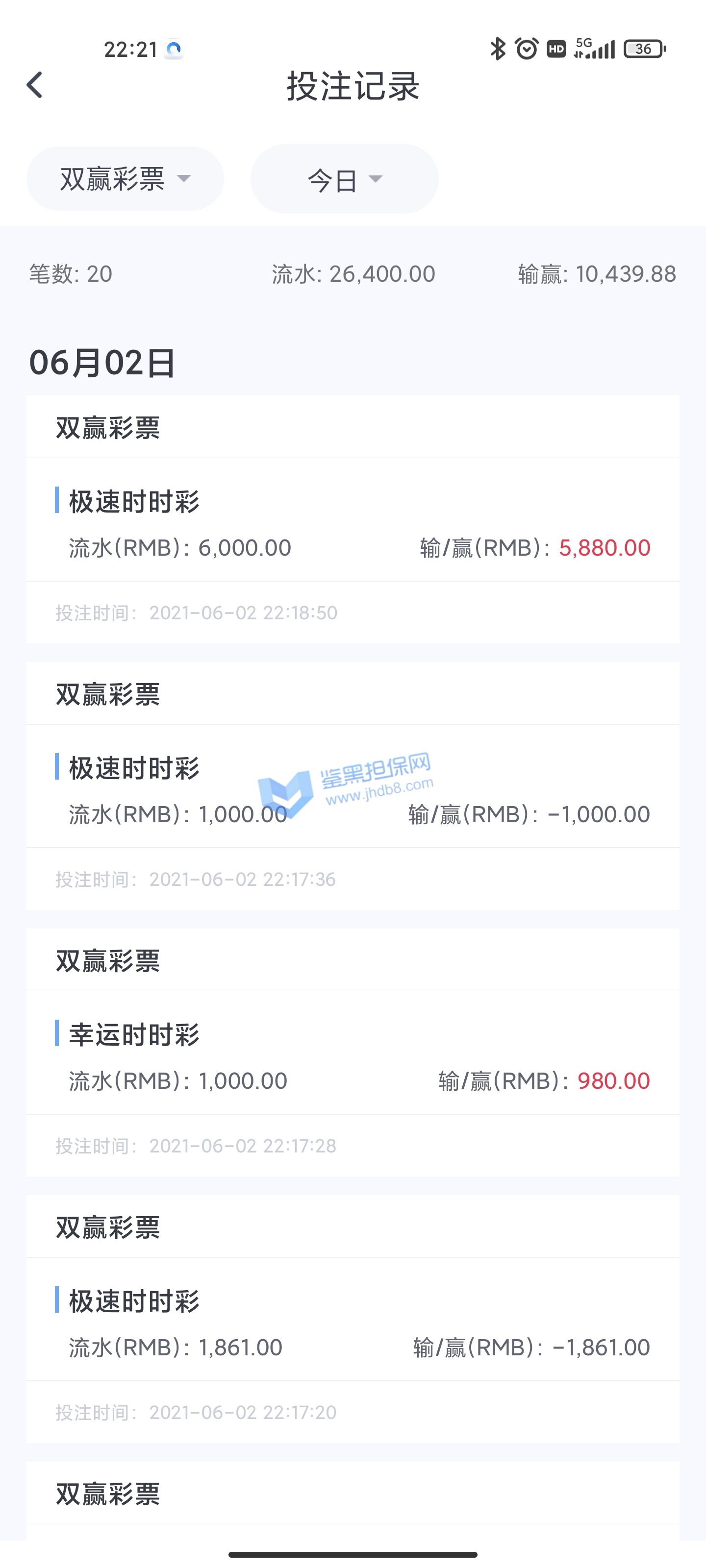
Task: Expand the 双赢彩票 dropdown filter
Action: [x=125, y=178]
